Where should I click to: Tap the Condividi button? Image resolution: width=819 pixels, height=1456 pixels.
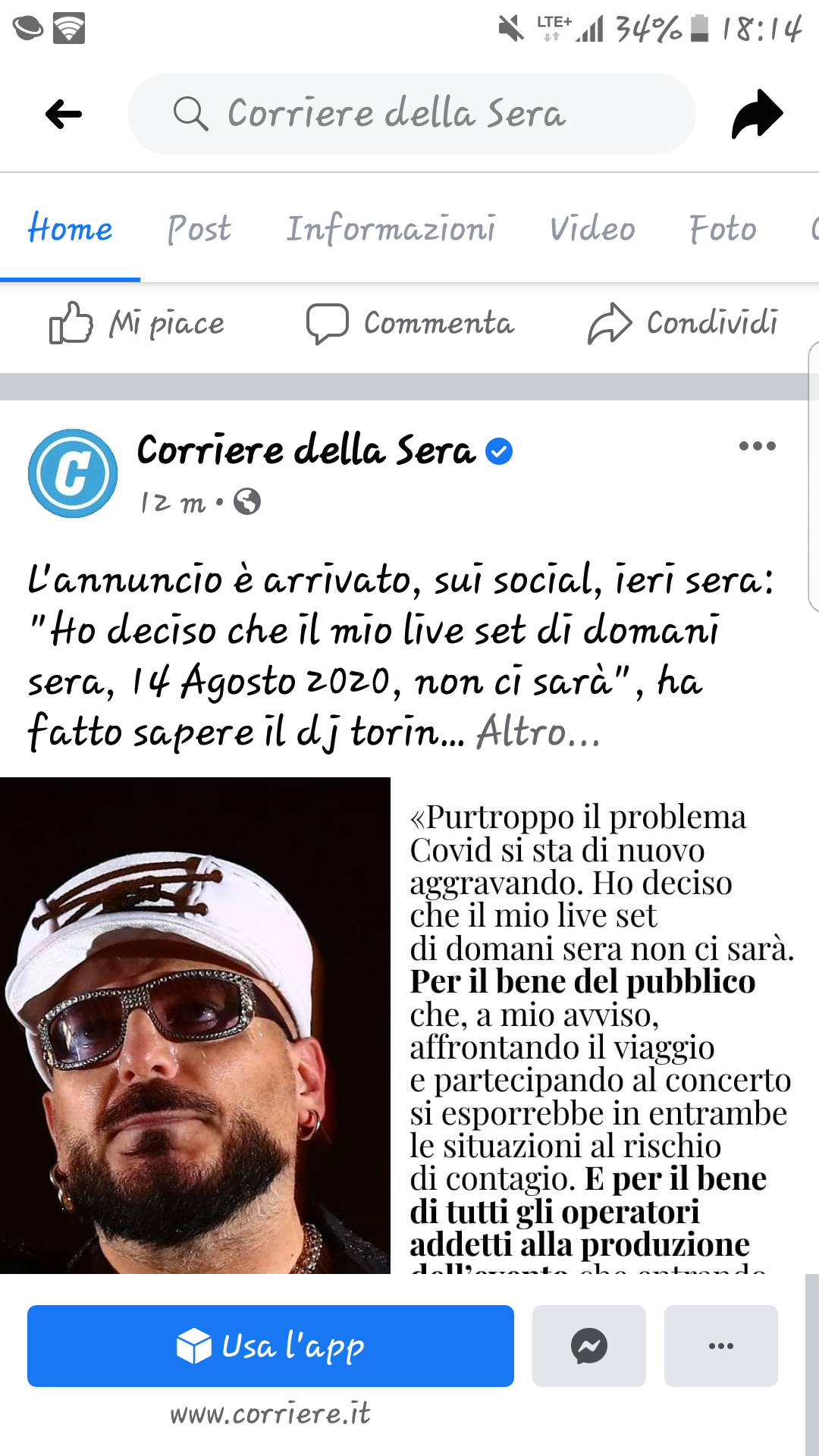683,324
